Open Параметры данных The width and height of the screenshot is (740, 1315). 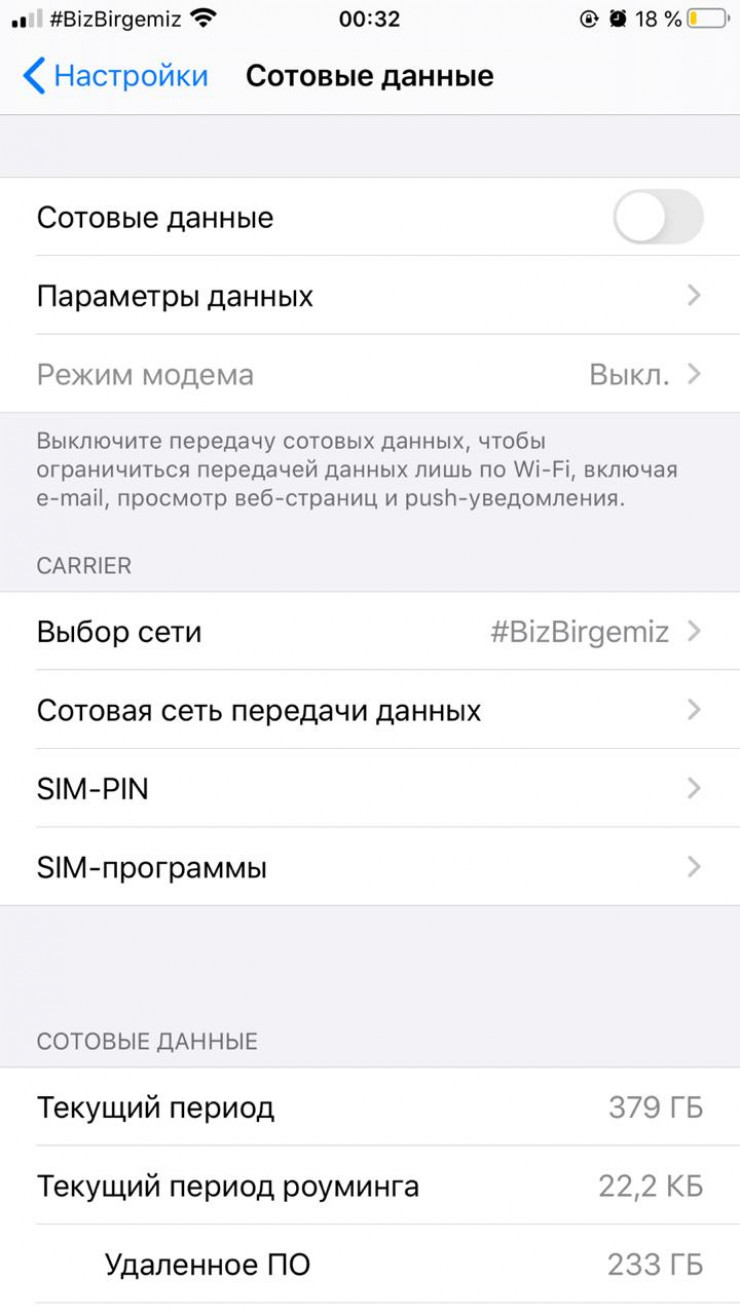pos(369,296)
